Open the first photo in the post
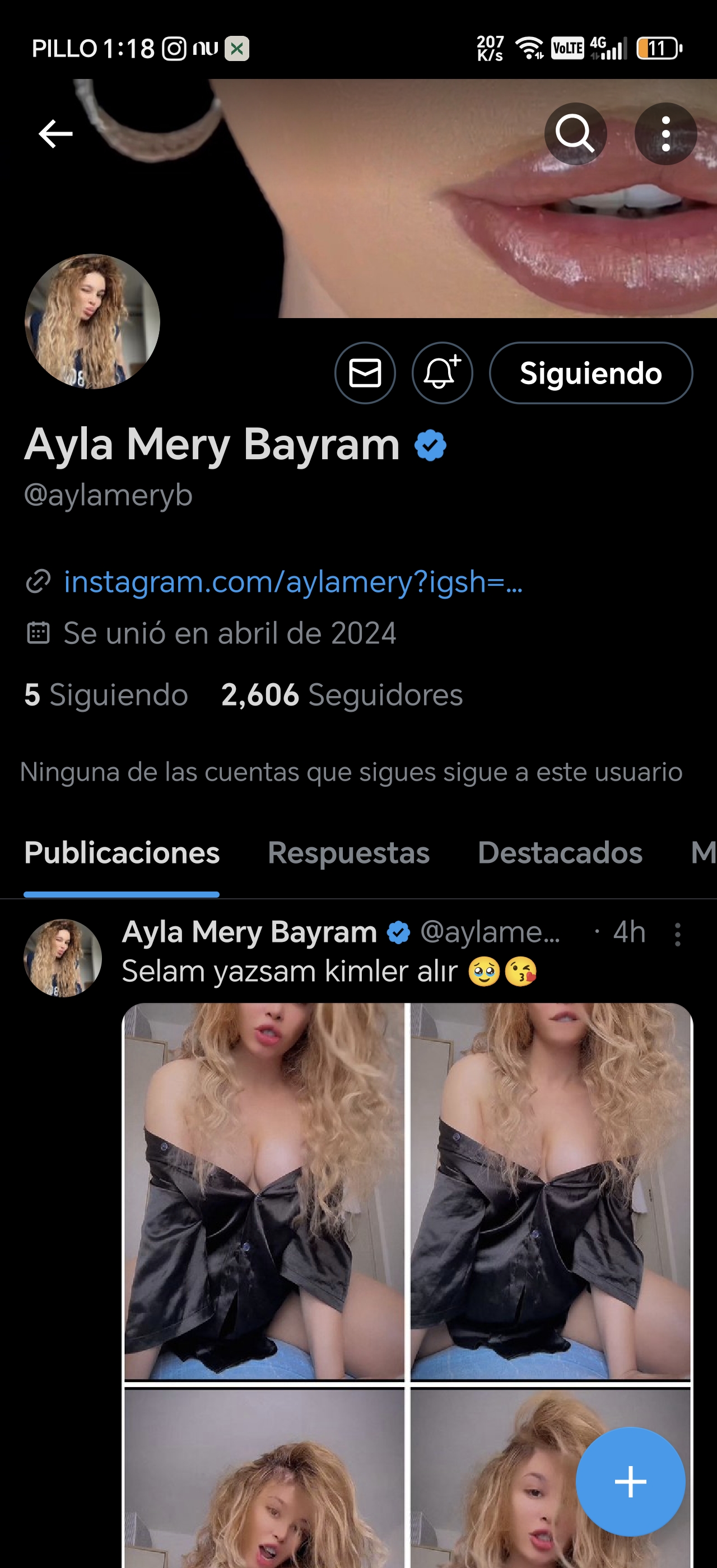Screen dimensions: 717x1568 [x=264, y=1191]
